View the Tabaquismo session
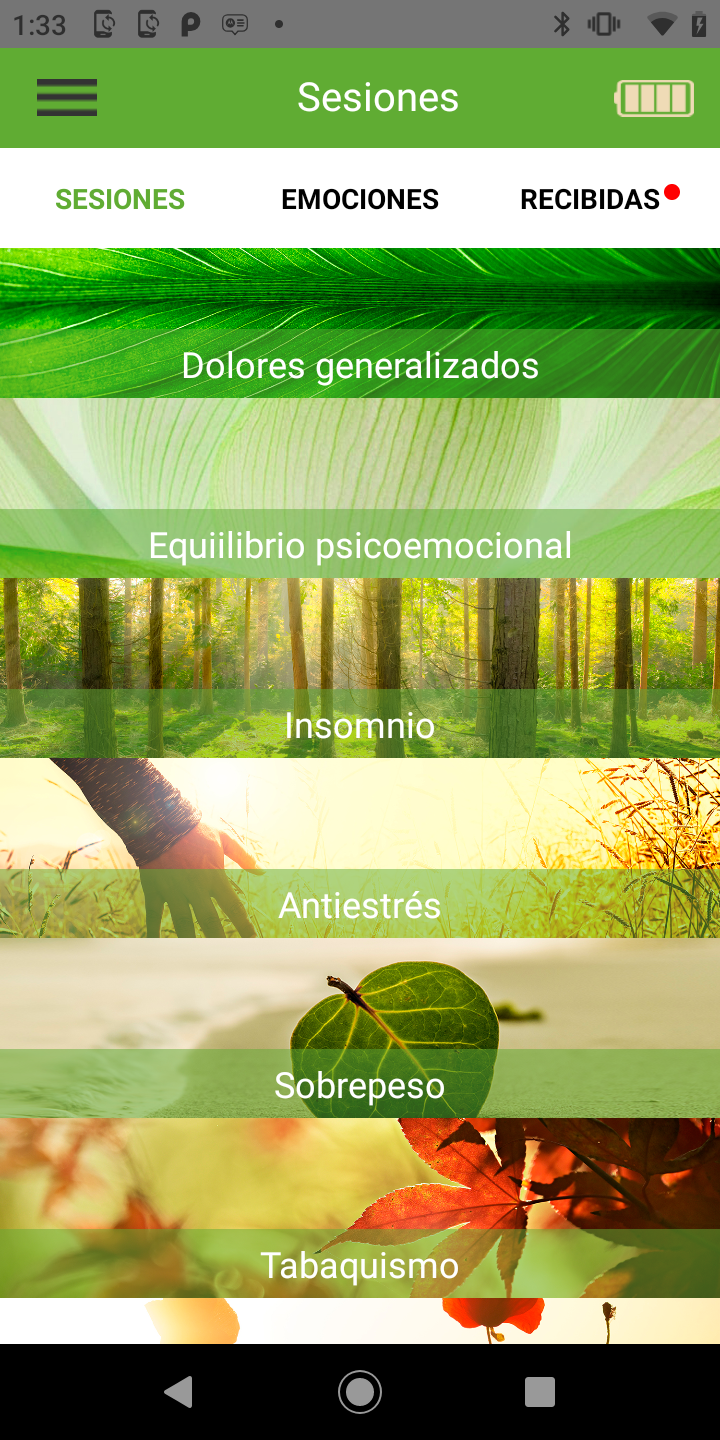This screenshot has height=1440, width=720. (360, 1208)
